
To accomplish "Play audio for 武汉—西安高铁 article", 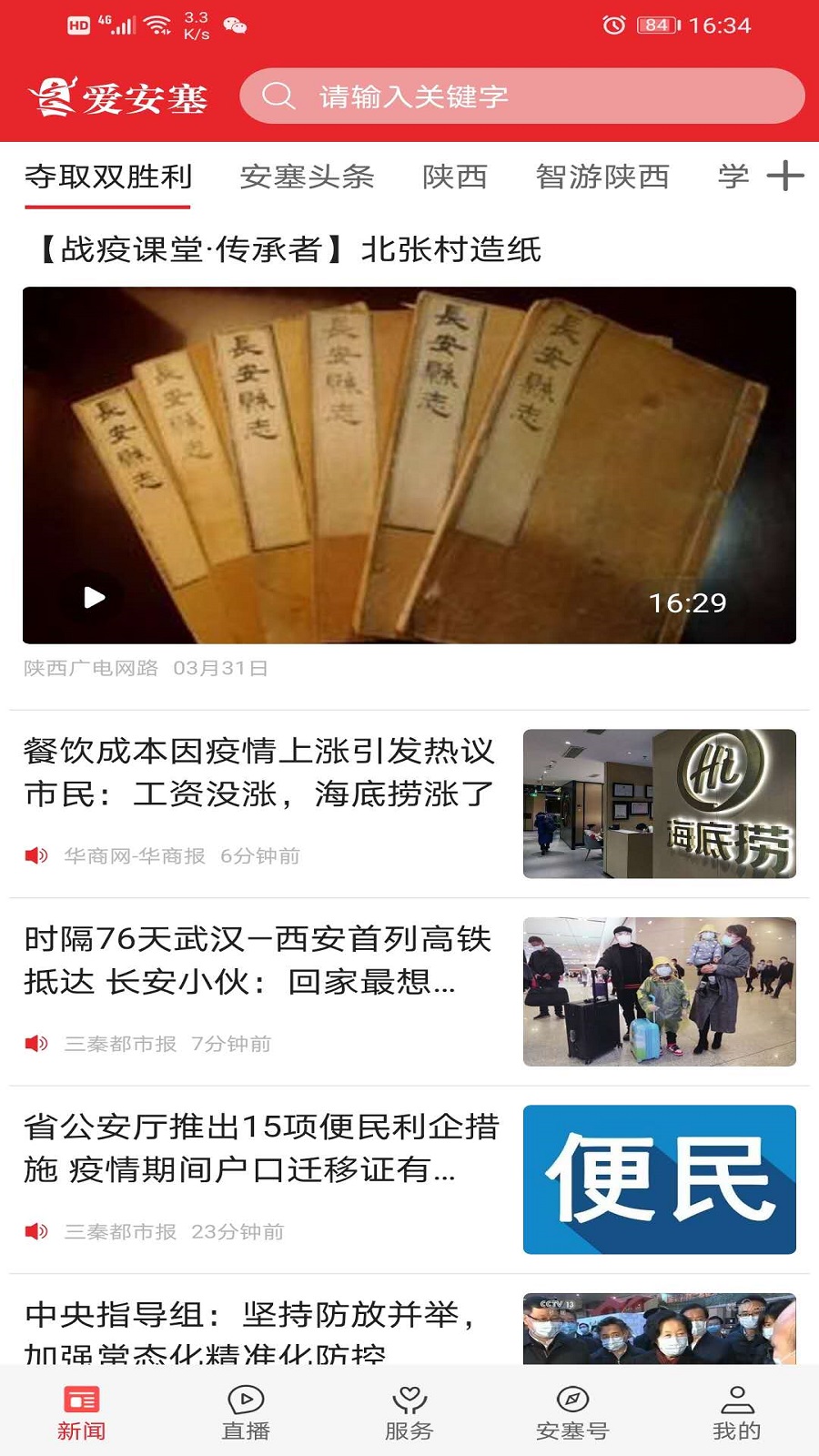I will [x=36, y=1044].
